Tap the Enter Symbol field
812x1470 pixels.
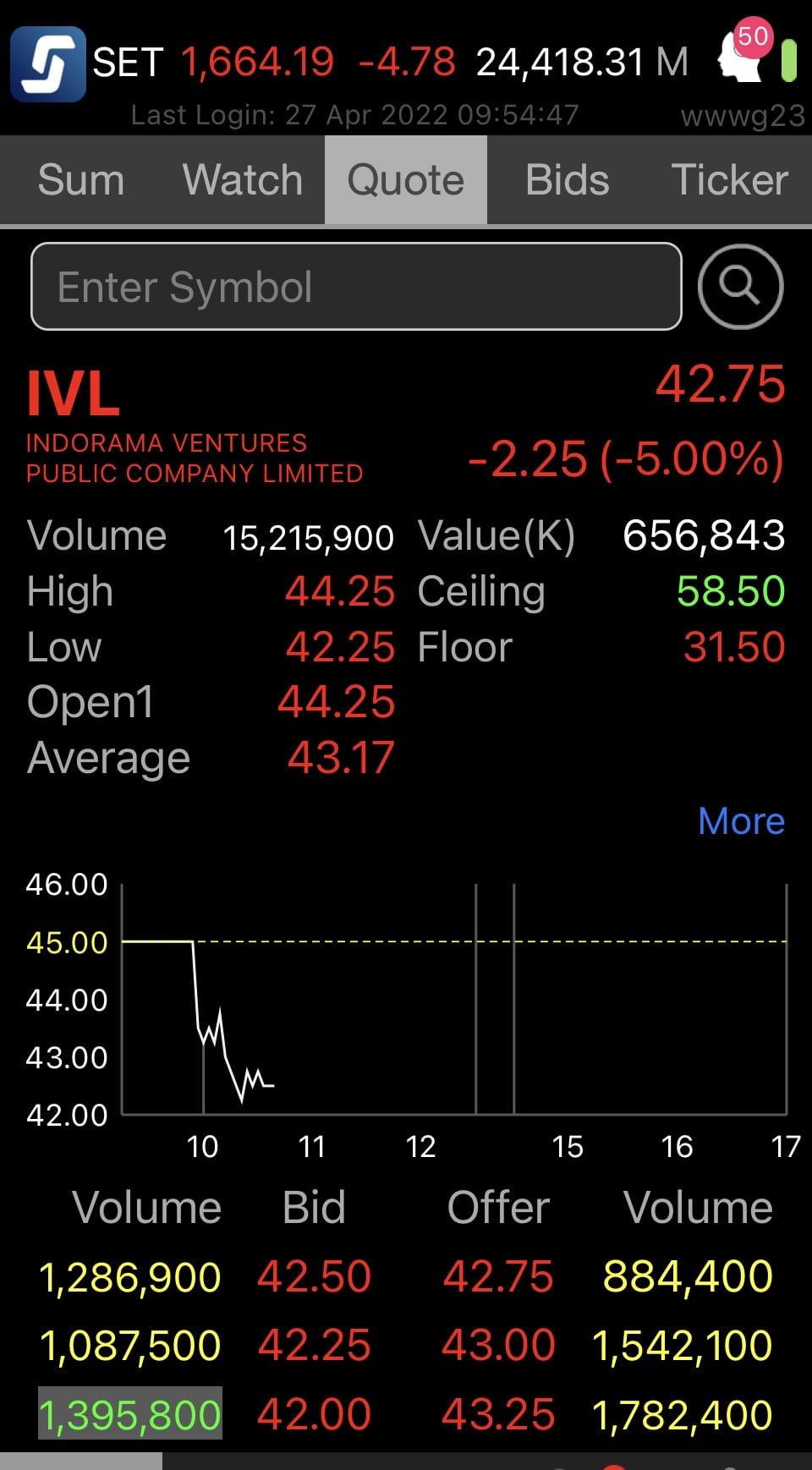coord(356,287)
